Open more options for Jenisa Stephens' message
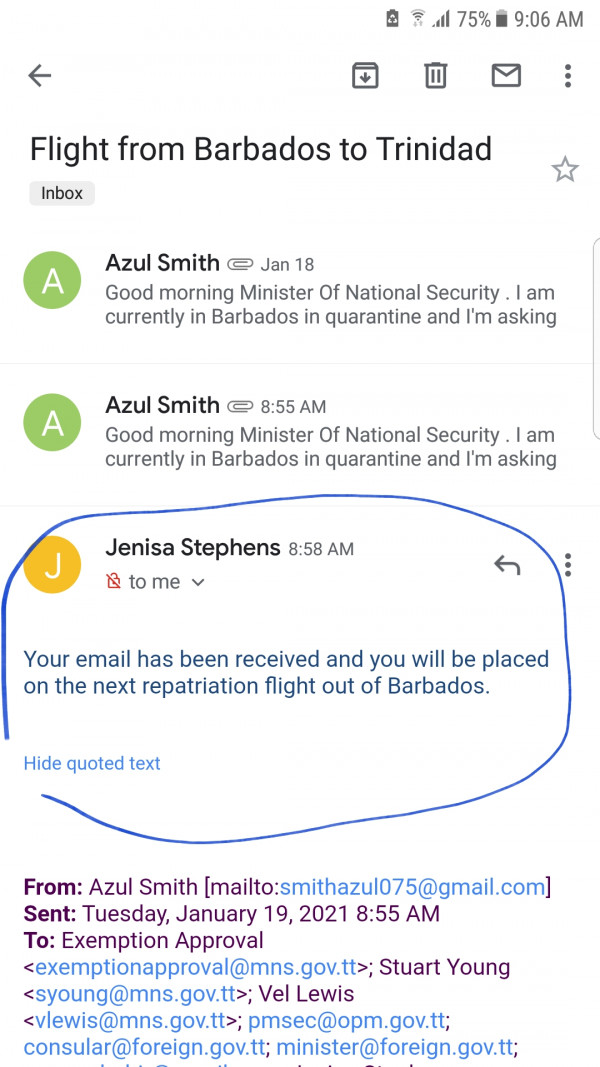600x1067 pixels. 568,564
